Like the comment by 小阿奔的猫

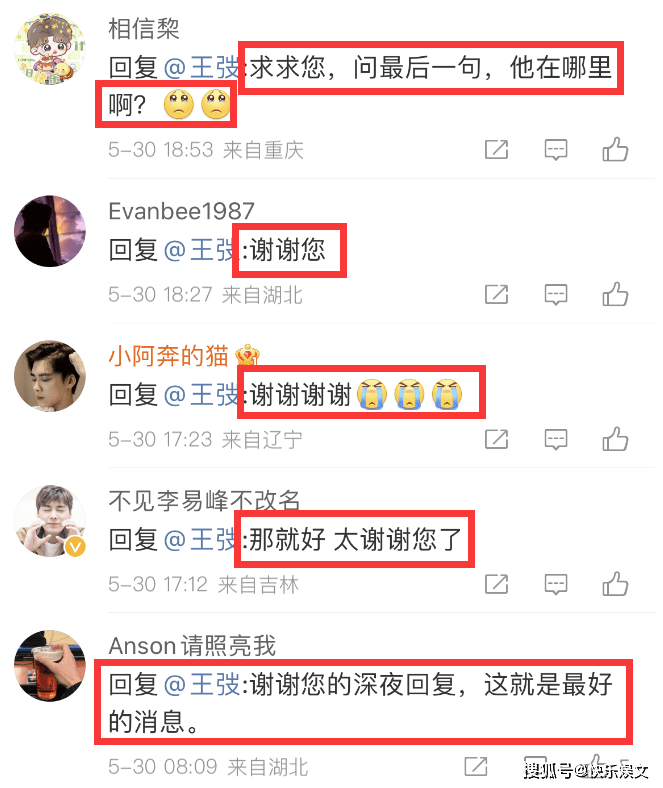coord(615,438)
